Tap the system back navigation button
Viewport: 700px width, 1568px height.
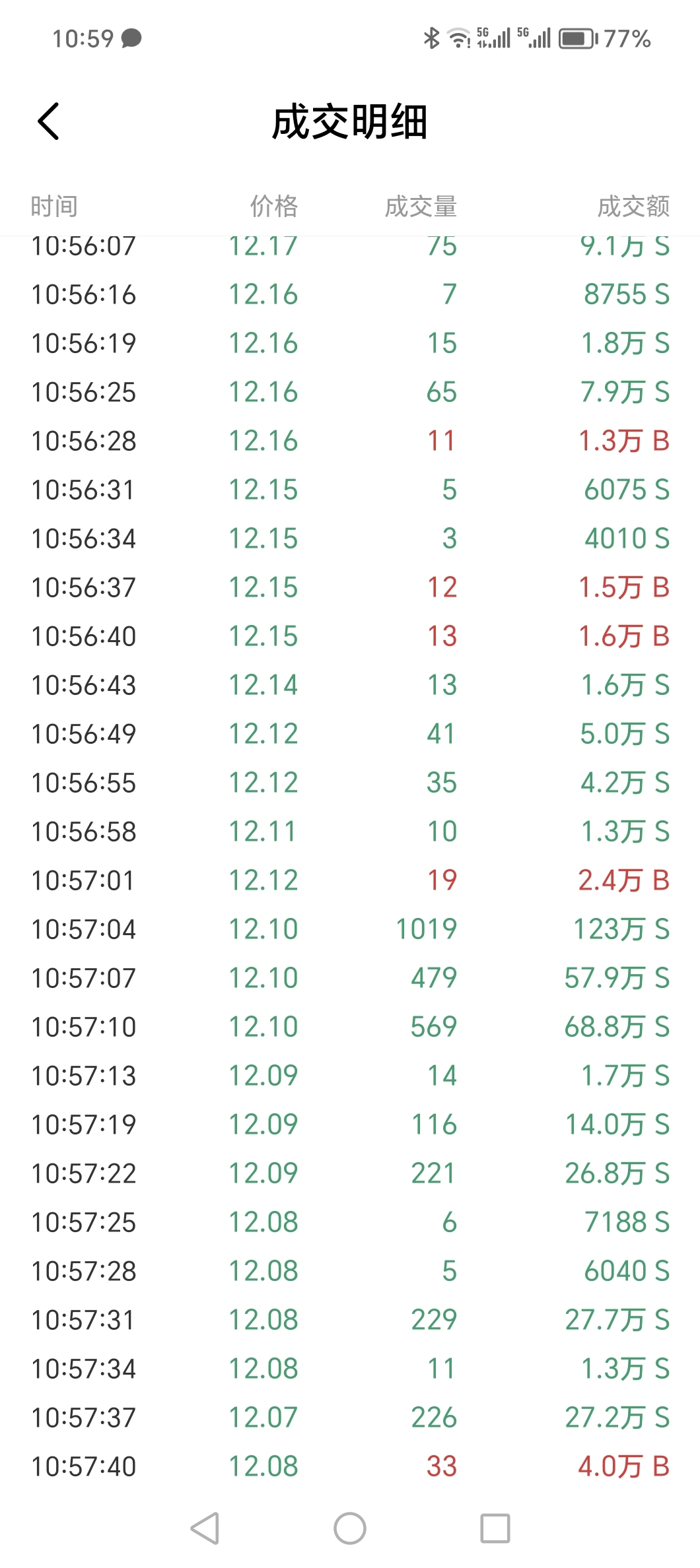click(x=205, y=1528)
